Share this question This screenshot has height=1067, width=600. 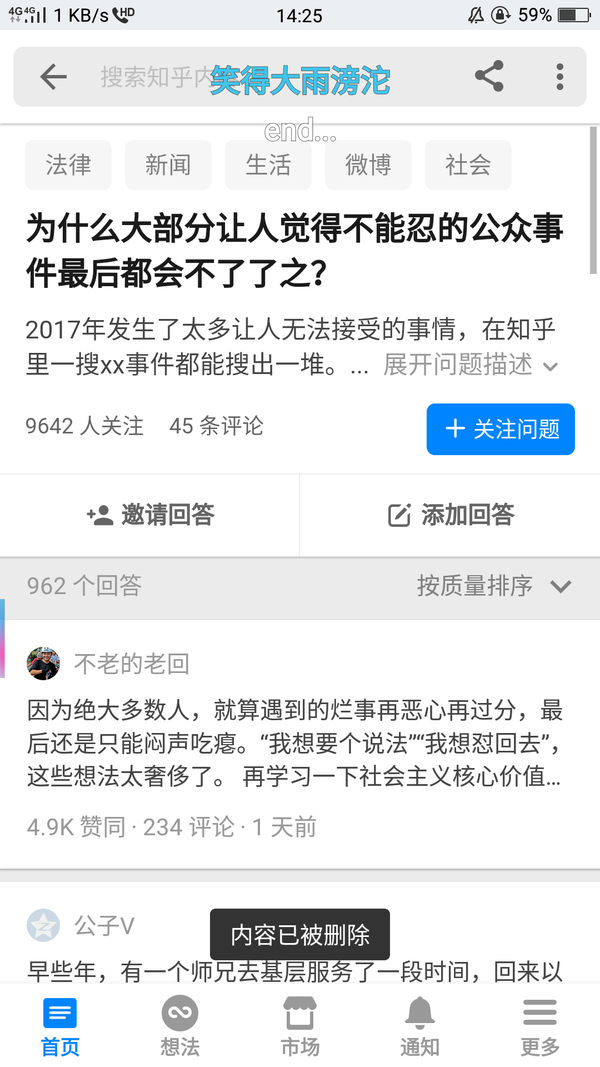point(488,77)
